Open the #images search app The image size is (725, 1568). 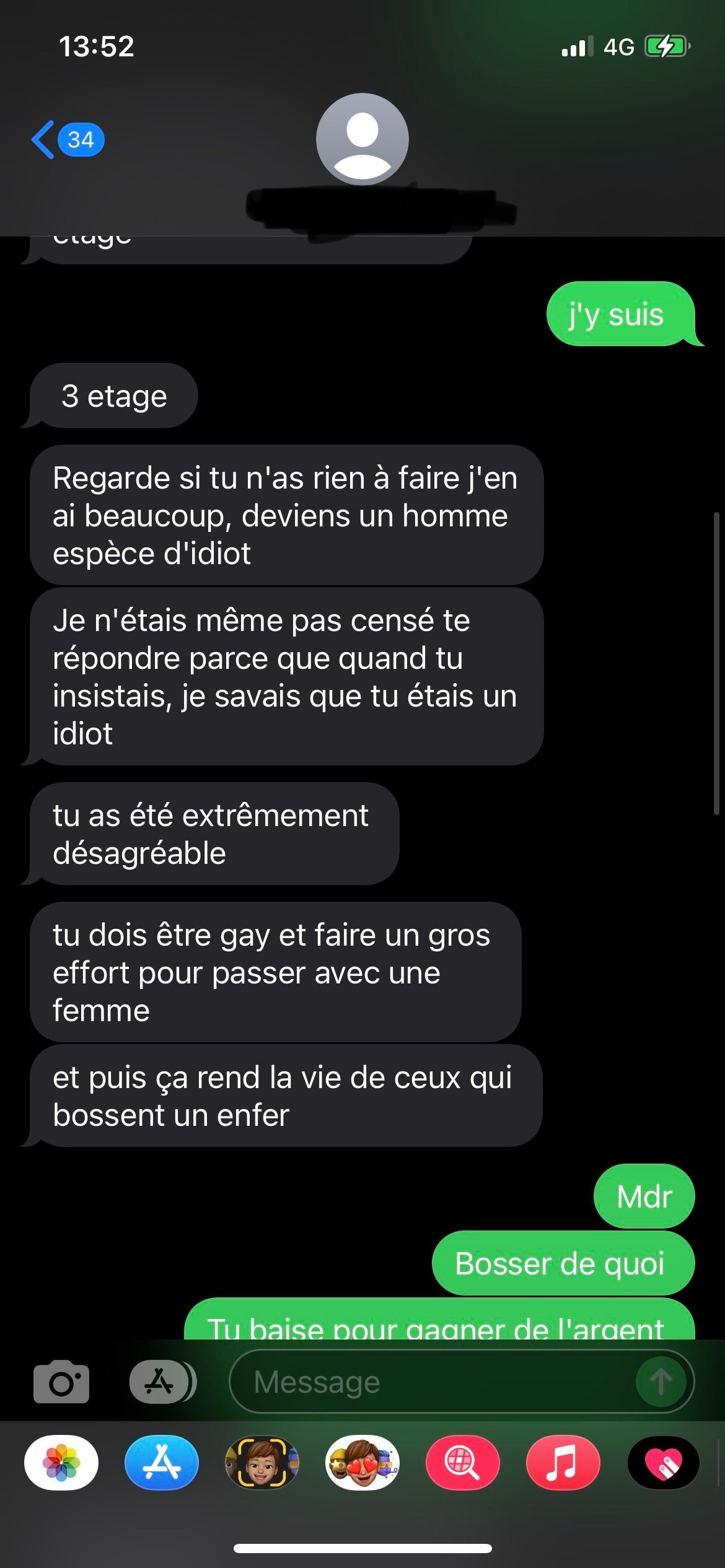pyautogui.click(x=462, y=1463)
